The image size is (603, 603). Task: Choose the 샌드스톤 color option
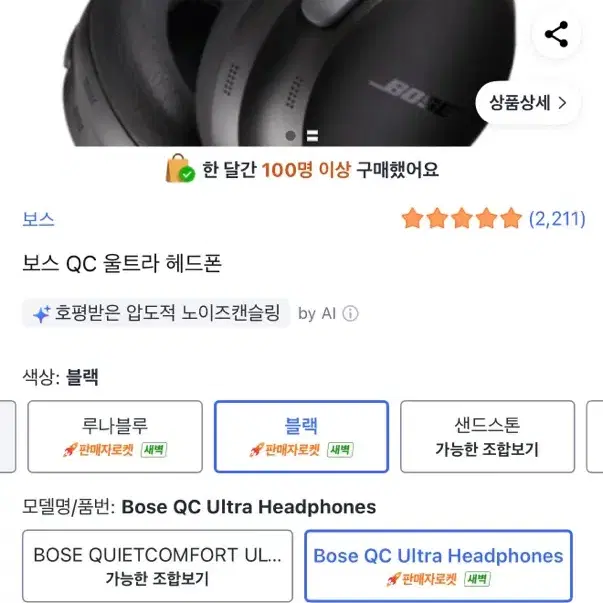pyautogui.click(x=487, y=436)
